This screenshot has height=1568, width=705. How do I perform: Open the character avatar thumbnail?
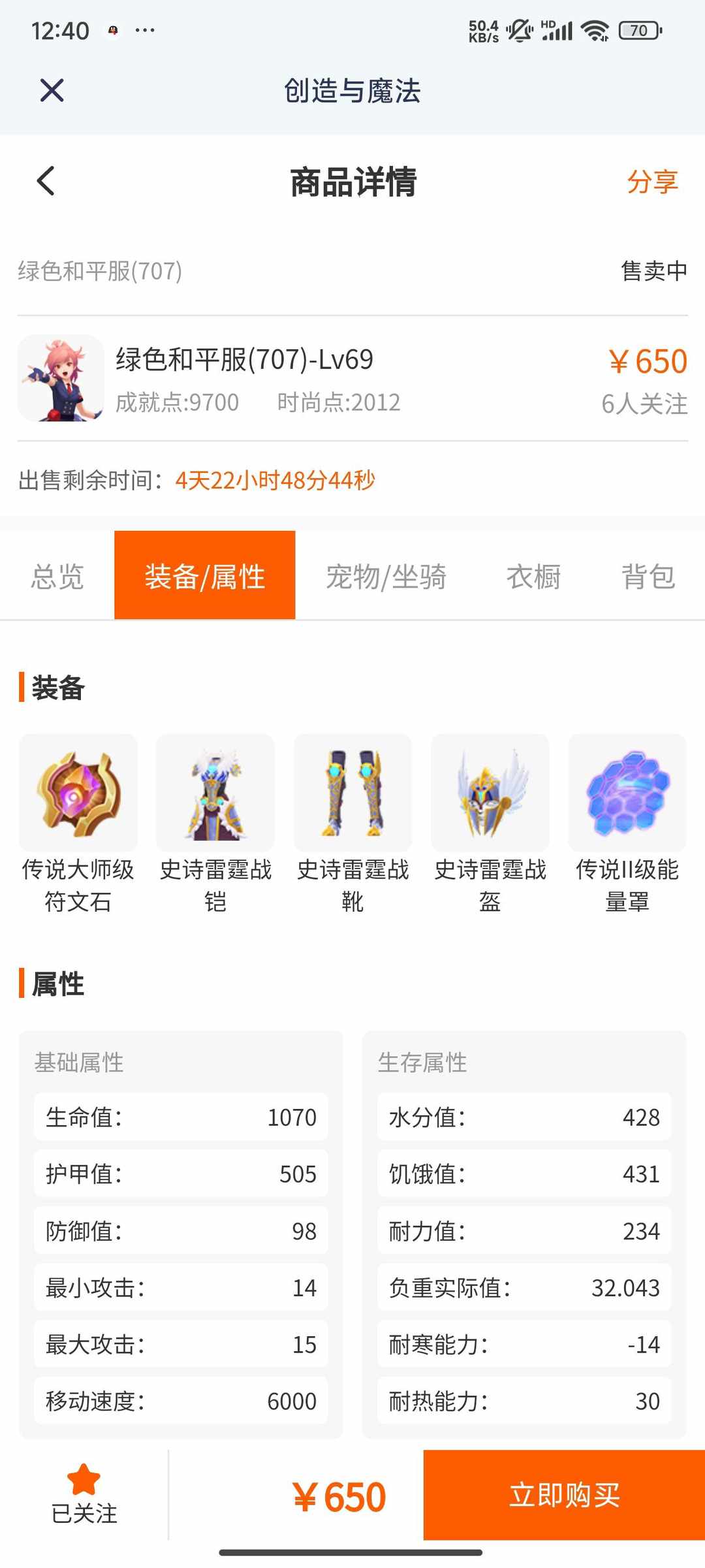[61, 377]
